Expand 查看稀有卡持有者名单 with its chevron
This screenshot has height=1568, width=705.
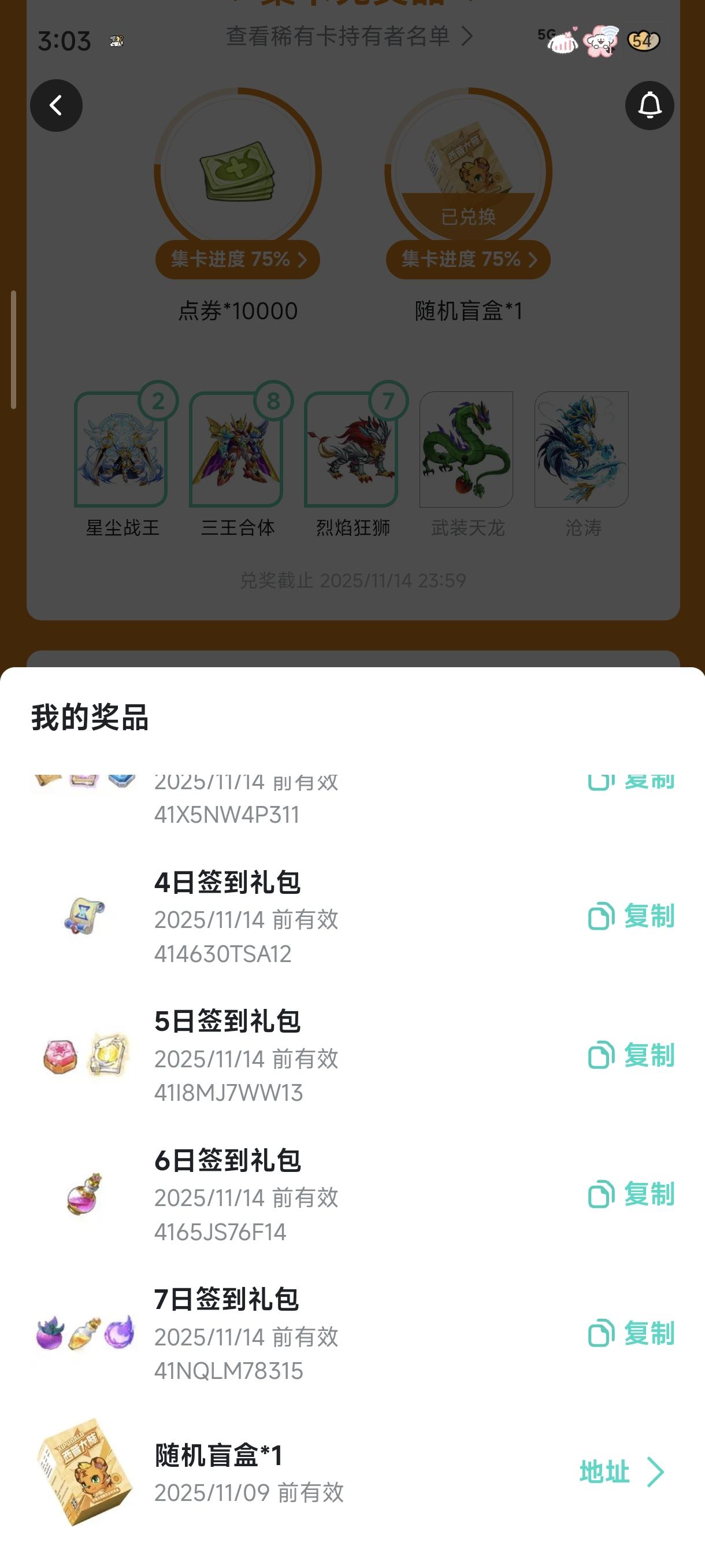coord(350,36)
